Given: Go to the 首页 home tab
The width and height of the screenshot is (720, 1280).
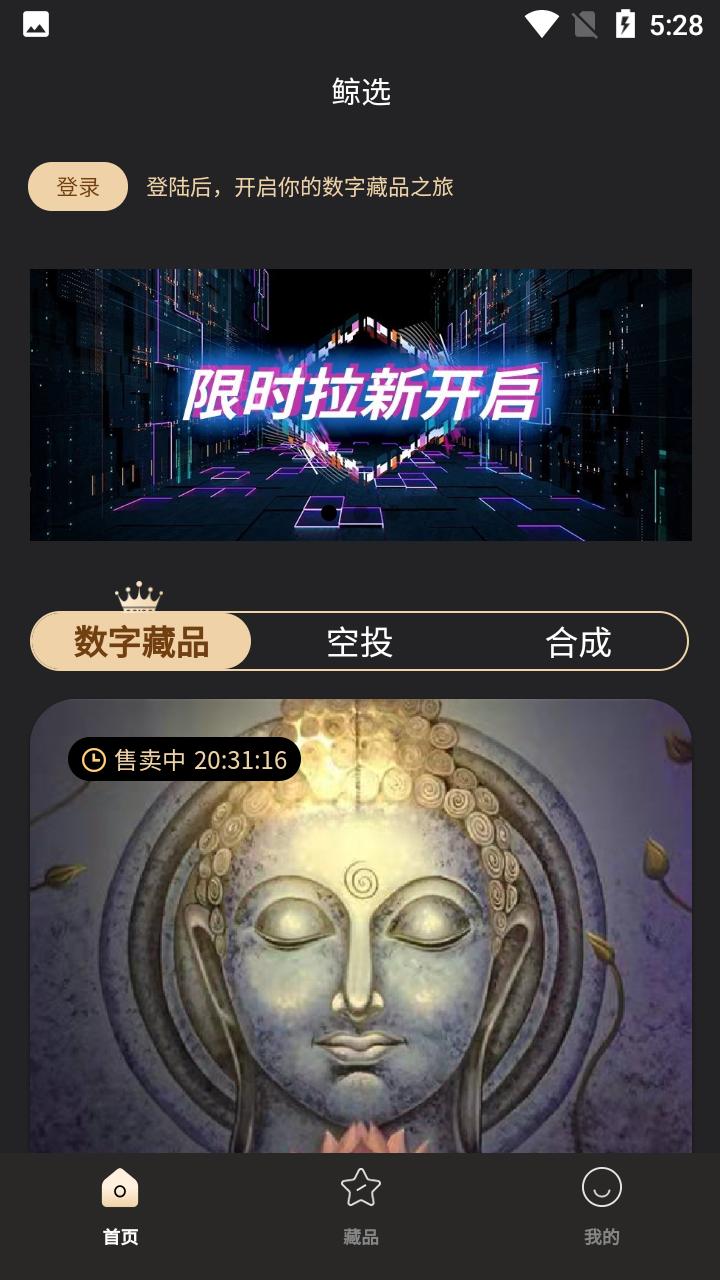Looking at the screenshot, I should 120,1207.
